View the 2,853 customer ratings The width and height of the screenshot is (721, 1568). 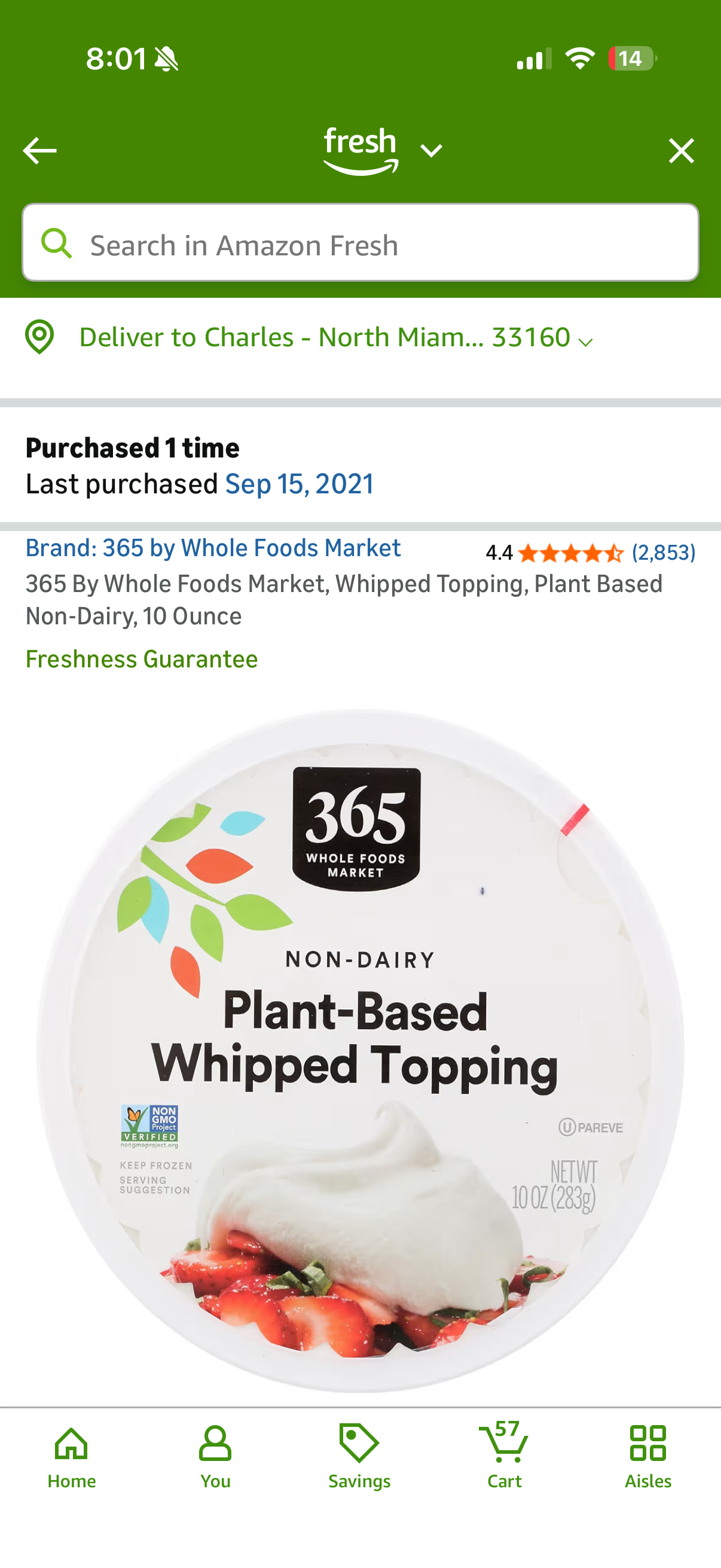(x=662, y=553)
